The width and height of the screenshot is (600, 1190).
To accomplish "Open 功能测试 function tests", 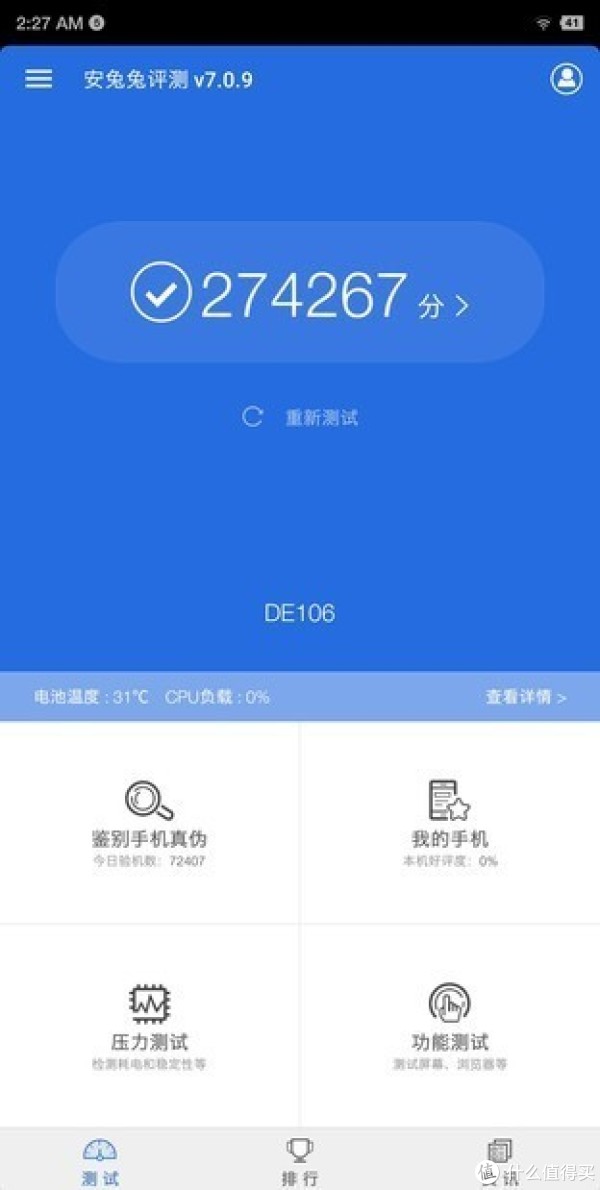I will coord(450,1025).
